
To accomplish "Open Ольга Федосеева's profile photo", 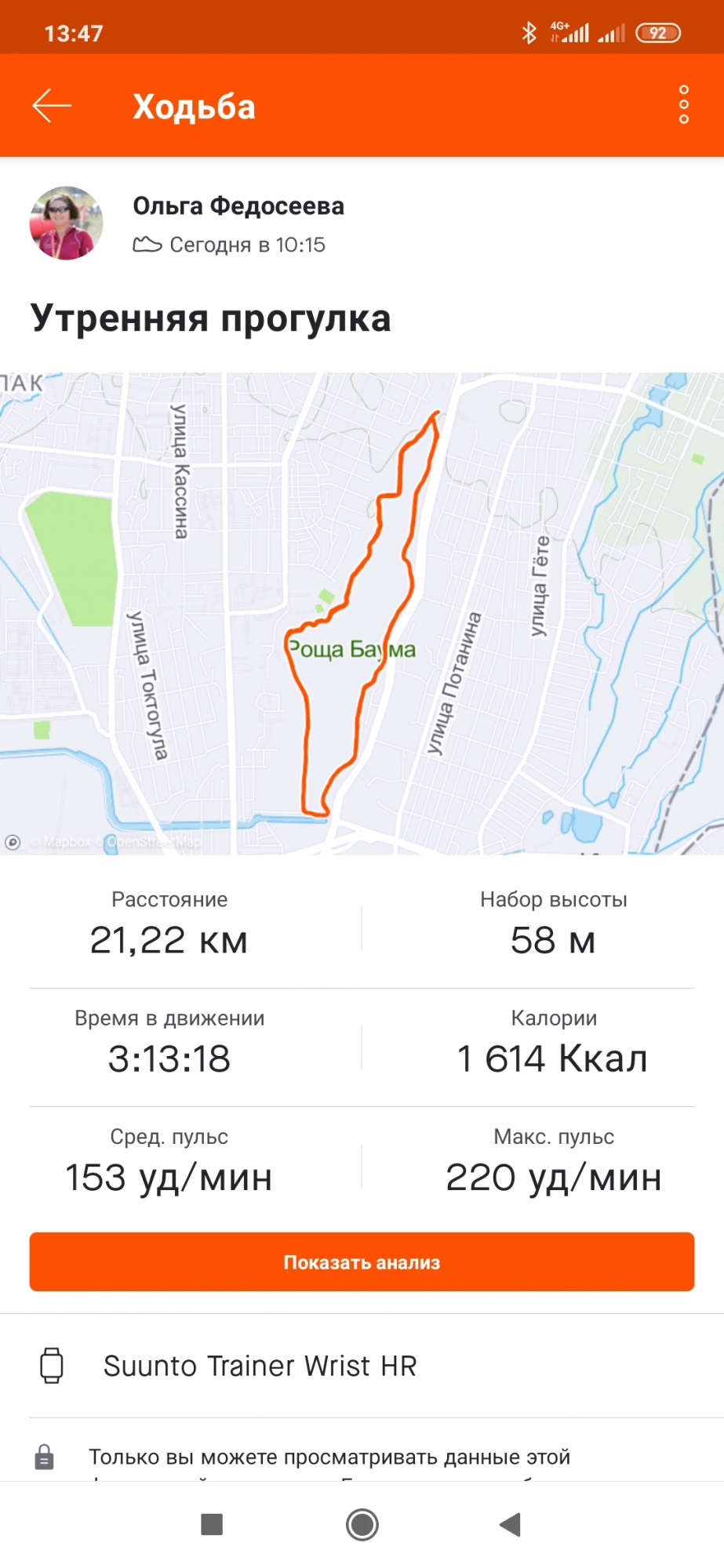I will pyautogui.click(x=66, y=223).
